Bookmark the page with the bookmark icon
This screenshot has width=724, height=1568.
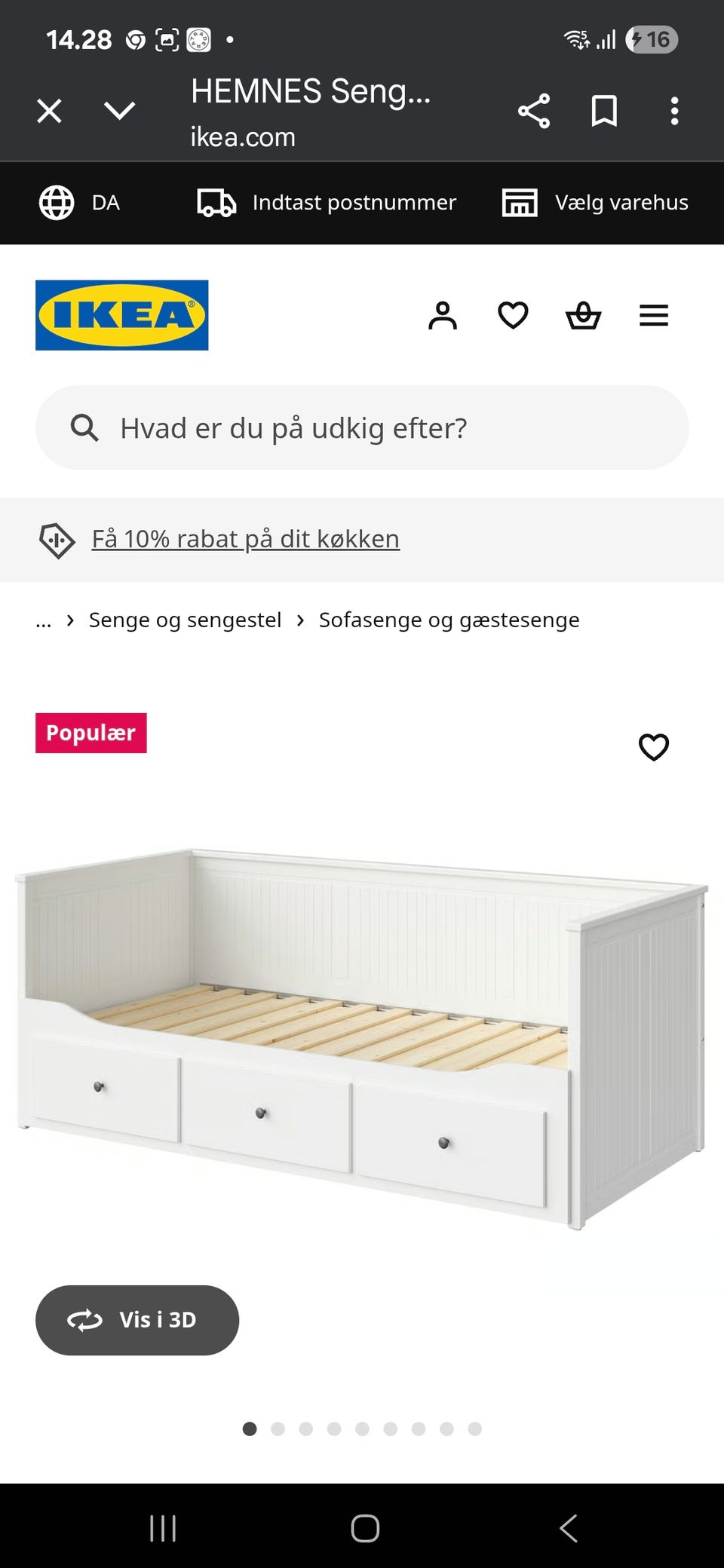click(x=605, y=111)
